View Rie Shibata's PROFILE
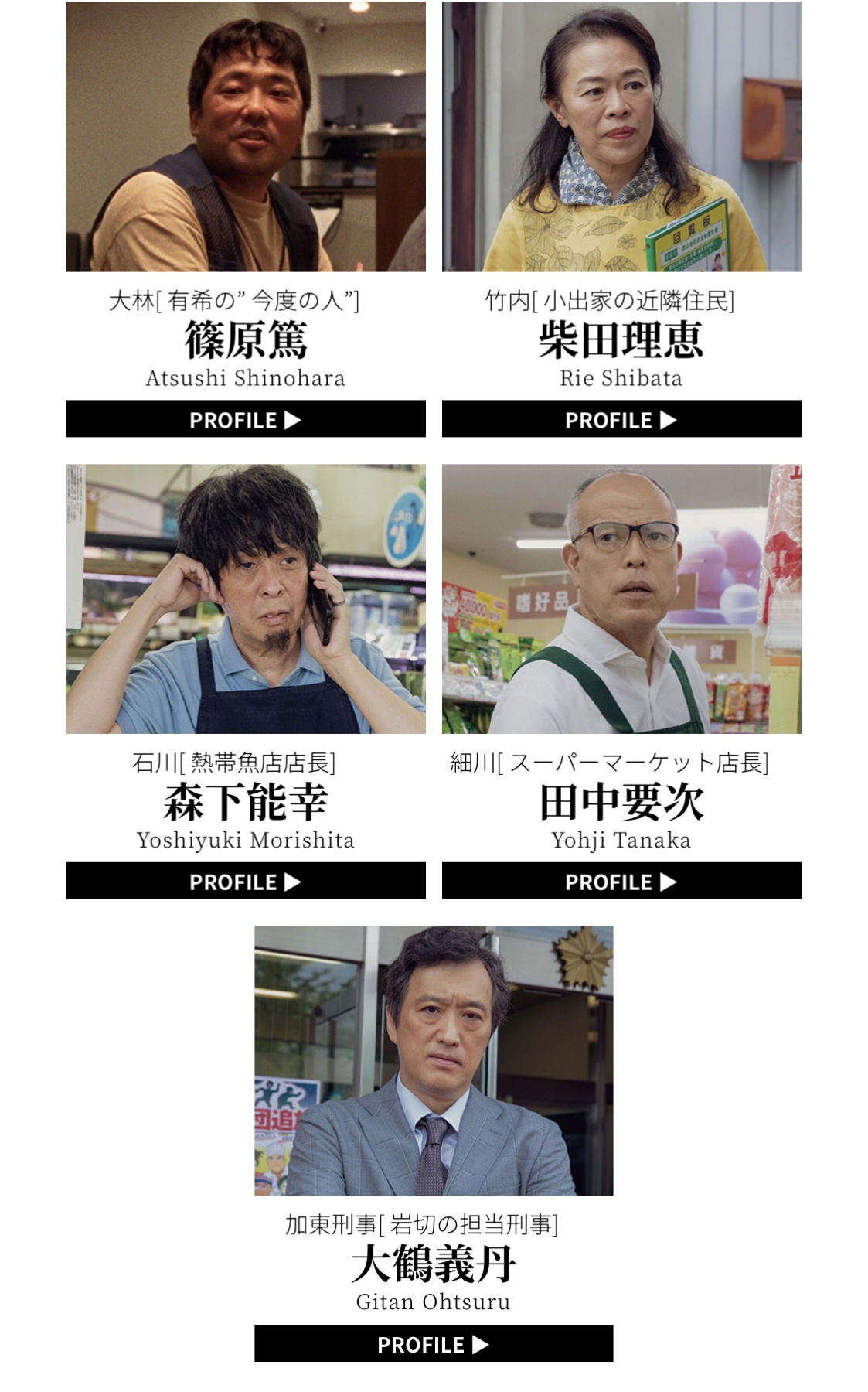Screen dimensions: 868x1392 click(x=621, y=419)
